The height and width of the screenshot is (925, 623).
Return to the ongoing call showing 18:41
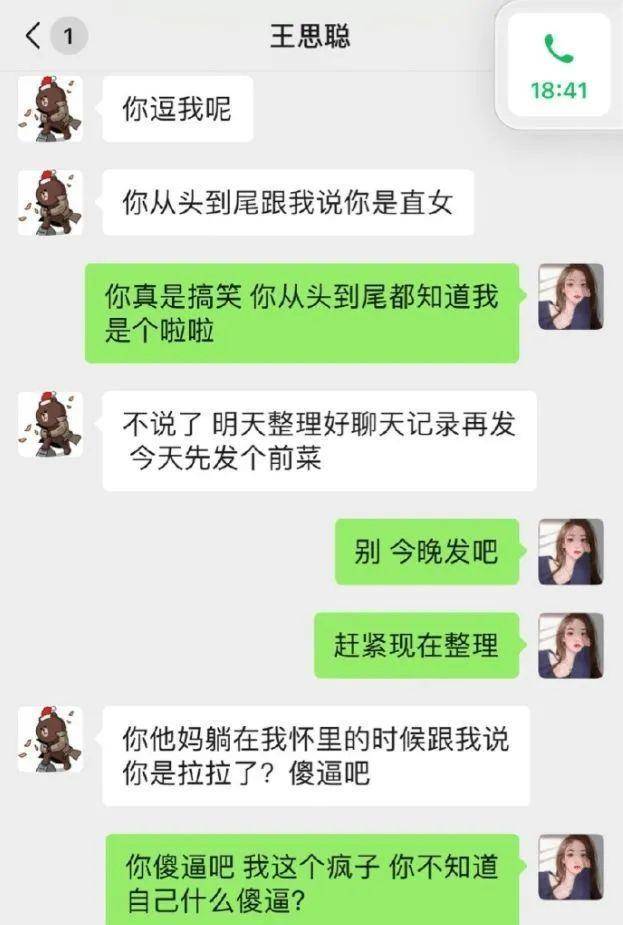tap(558, 67)
